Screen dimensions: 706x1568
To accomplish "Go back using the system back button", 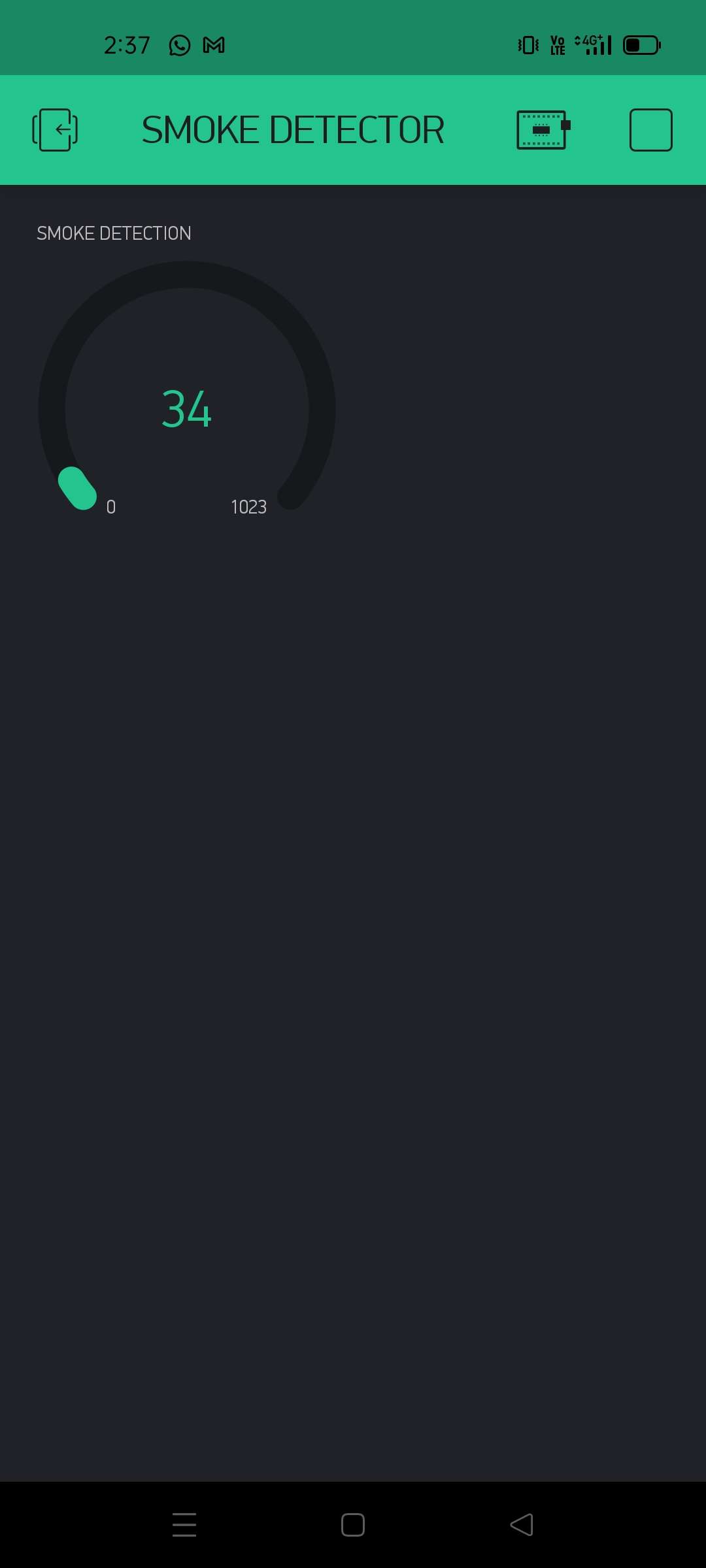I will [x=522, y=1525].
